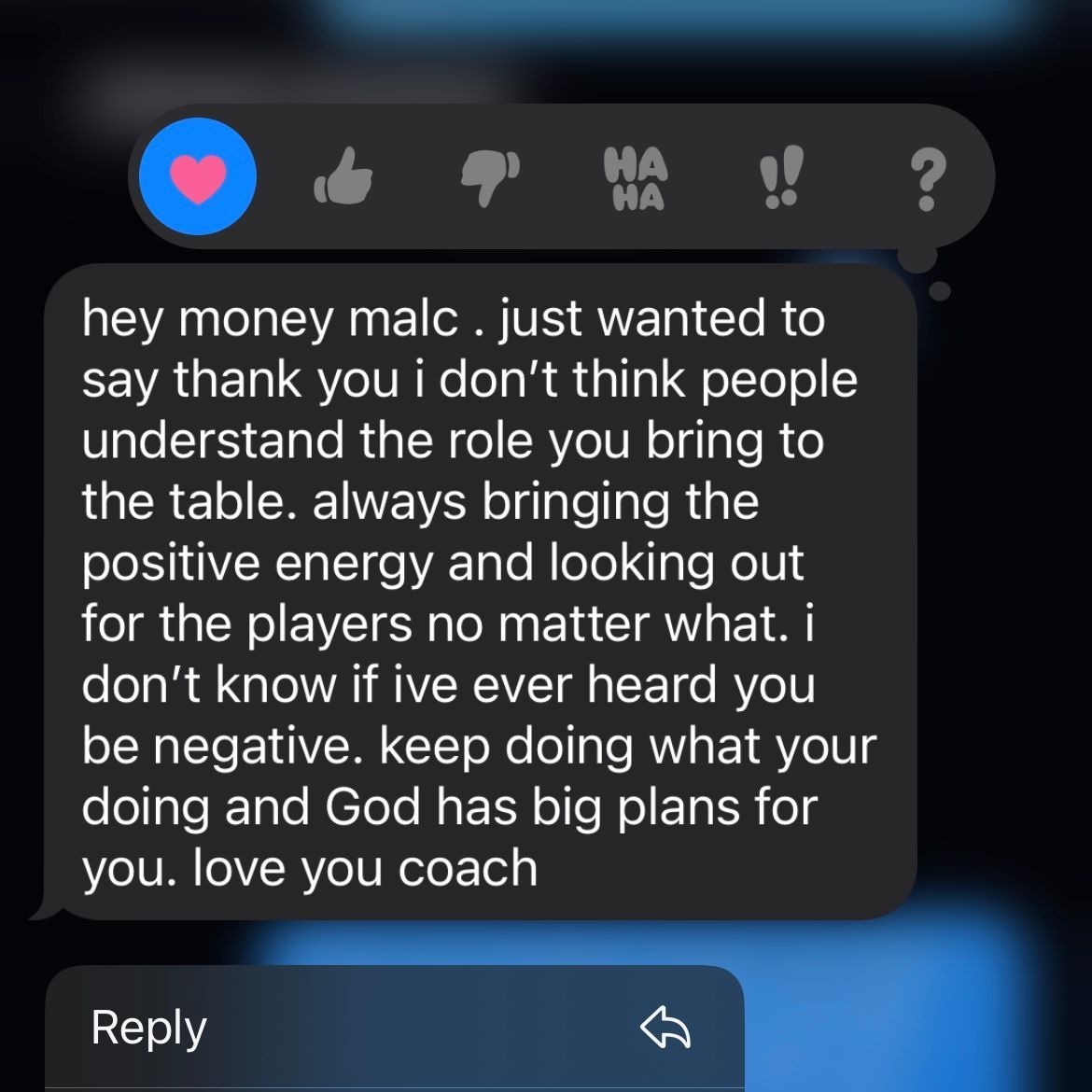Choose Reply from the message menu
Screen dimensions: 1092x1092
(392, 1029)
